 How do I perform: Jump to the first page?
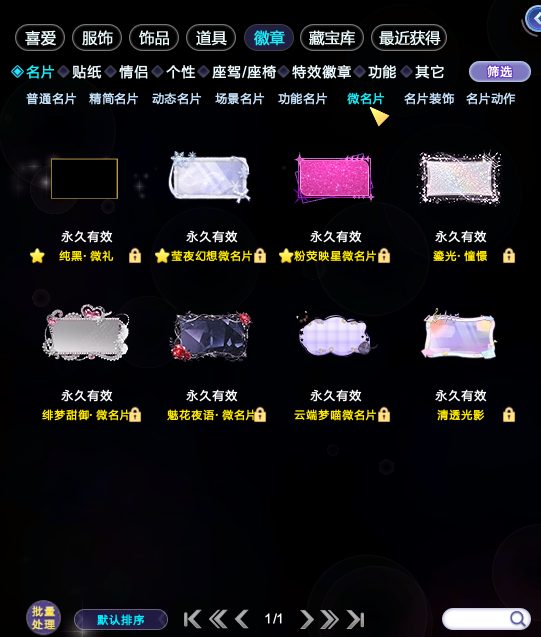192,619
